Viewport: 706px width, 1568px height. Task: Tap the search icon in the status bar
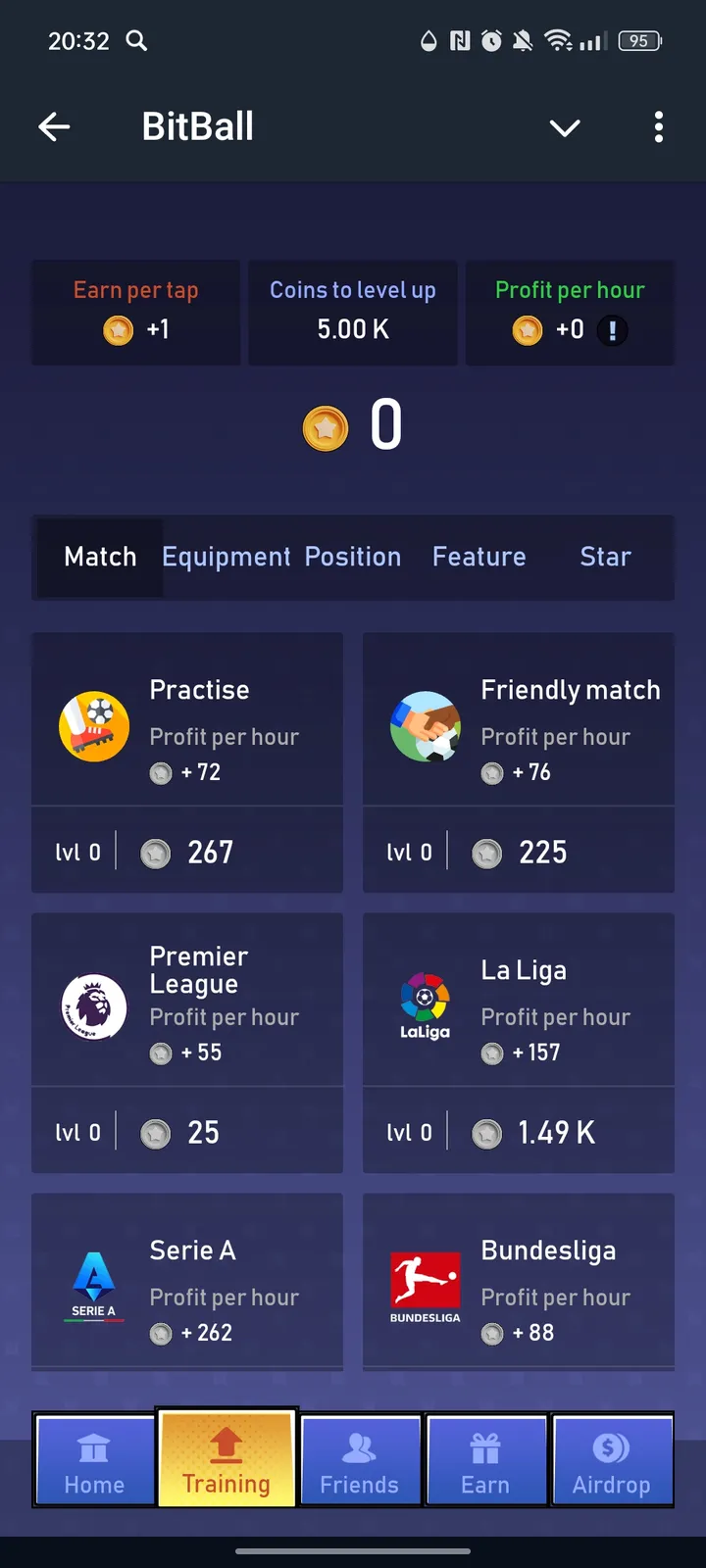click(136, 41)
